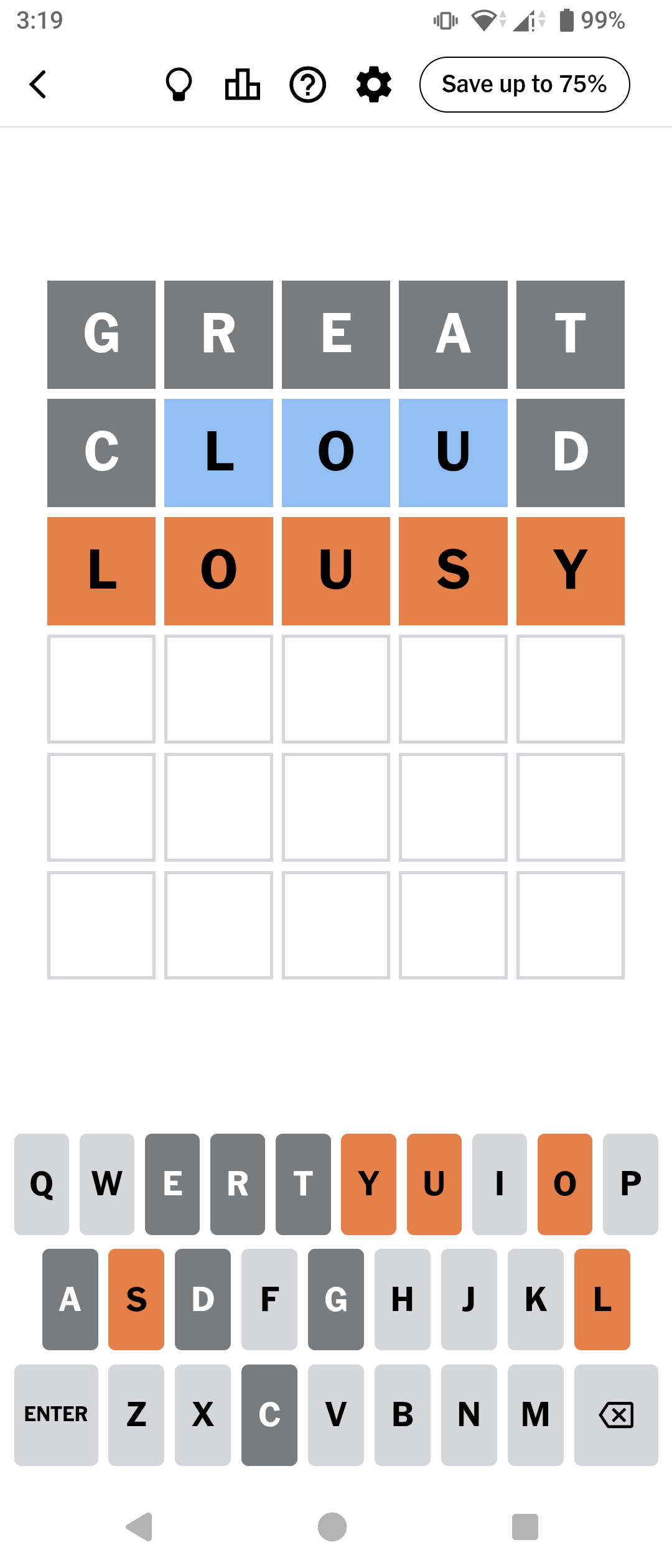The height and width of the screenshot is (1568, 672).
Task: Open the help question mark
Action: tap(307, 84)
